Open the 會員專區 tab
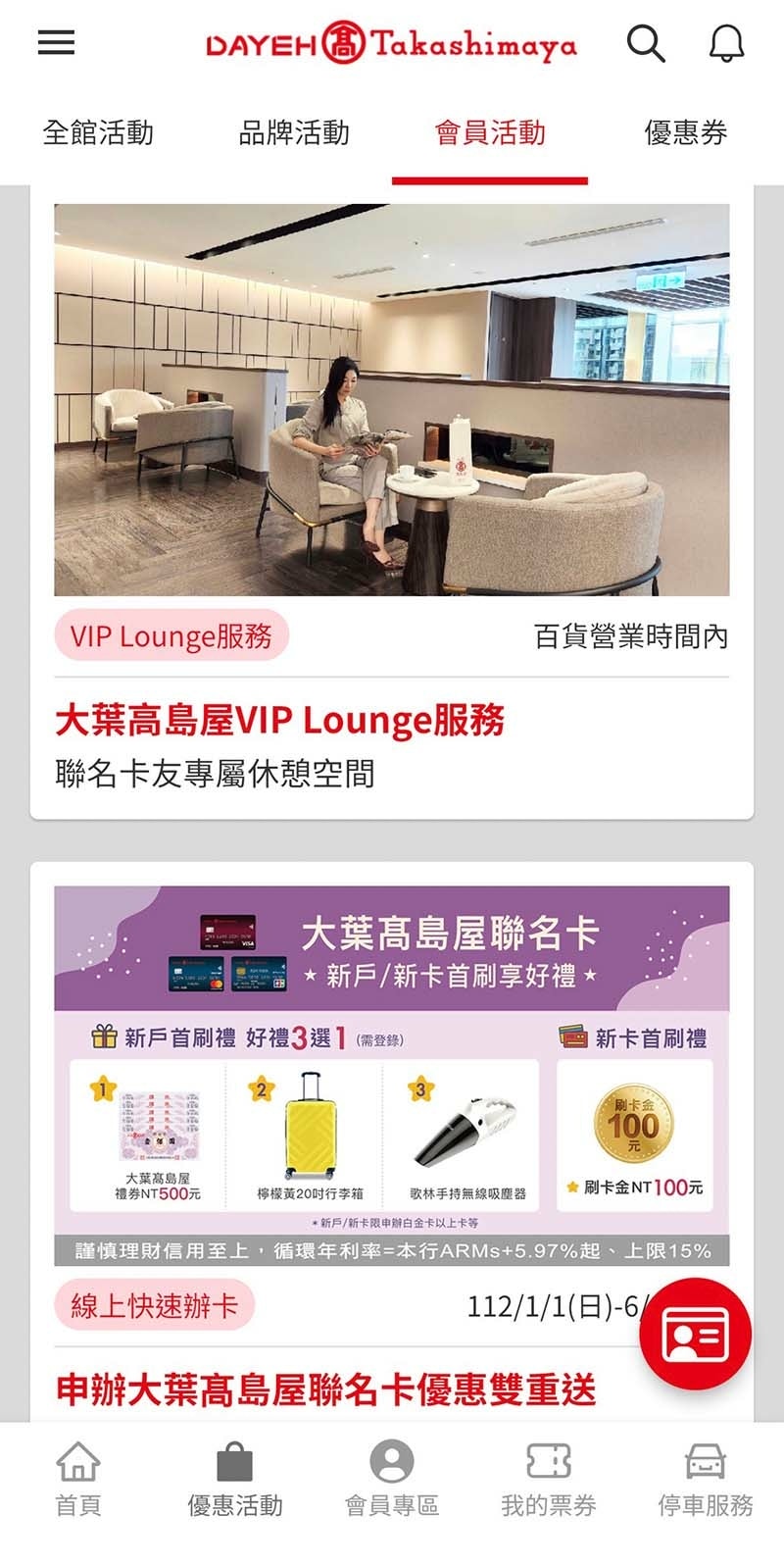The height and width of the screenshot is (1566, 784). [x=392, y=1479]
